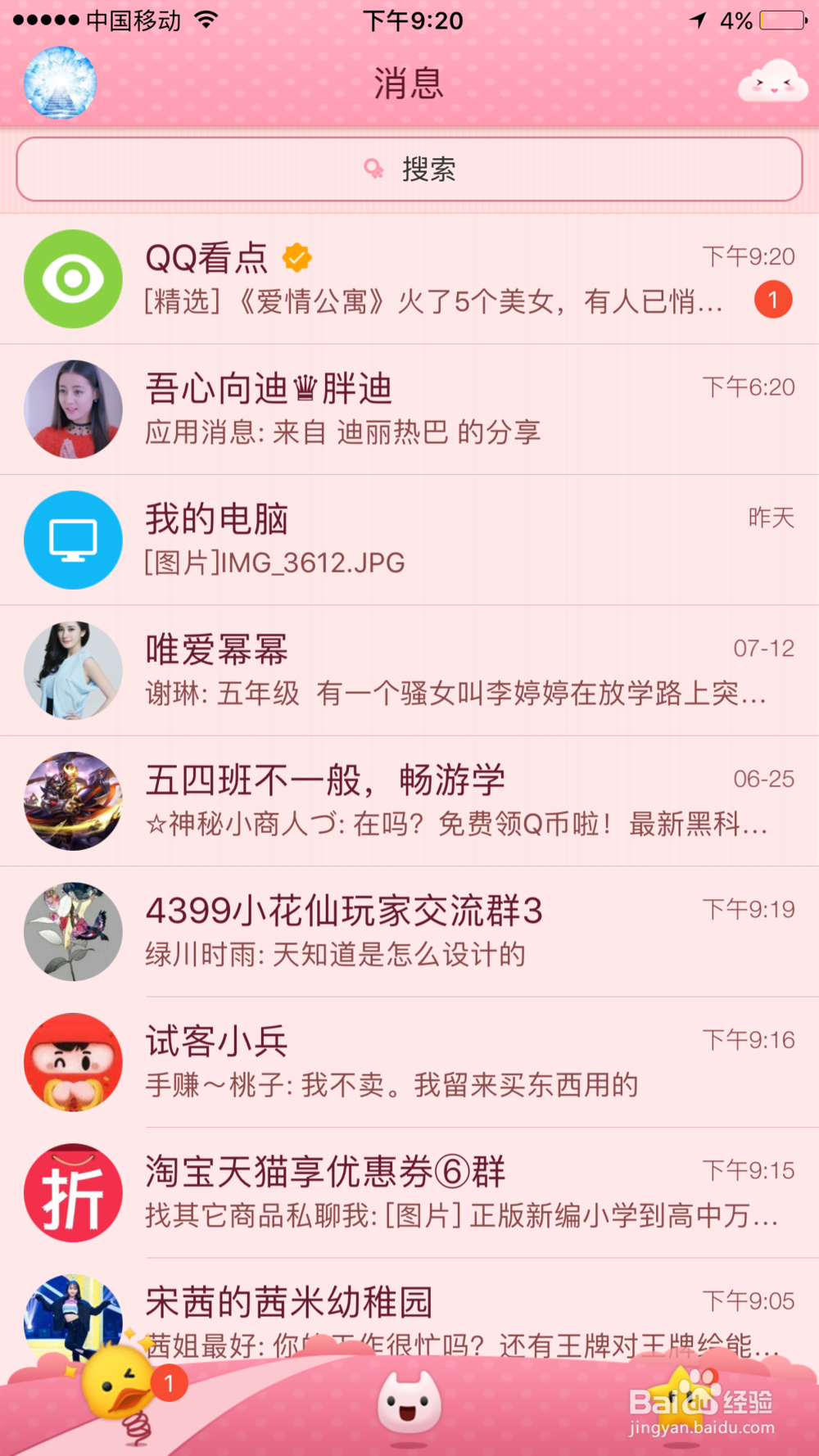Open the unread badge on QQ看点
Image resolution: width=819 pixels, height=1456 pixels.
(772, 301)
